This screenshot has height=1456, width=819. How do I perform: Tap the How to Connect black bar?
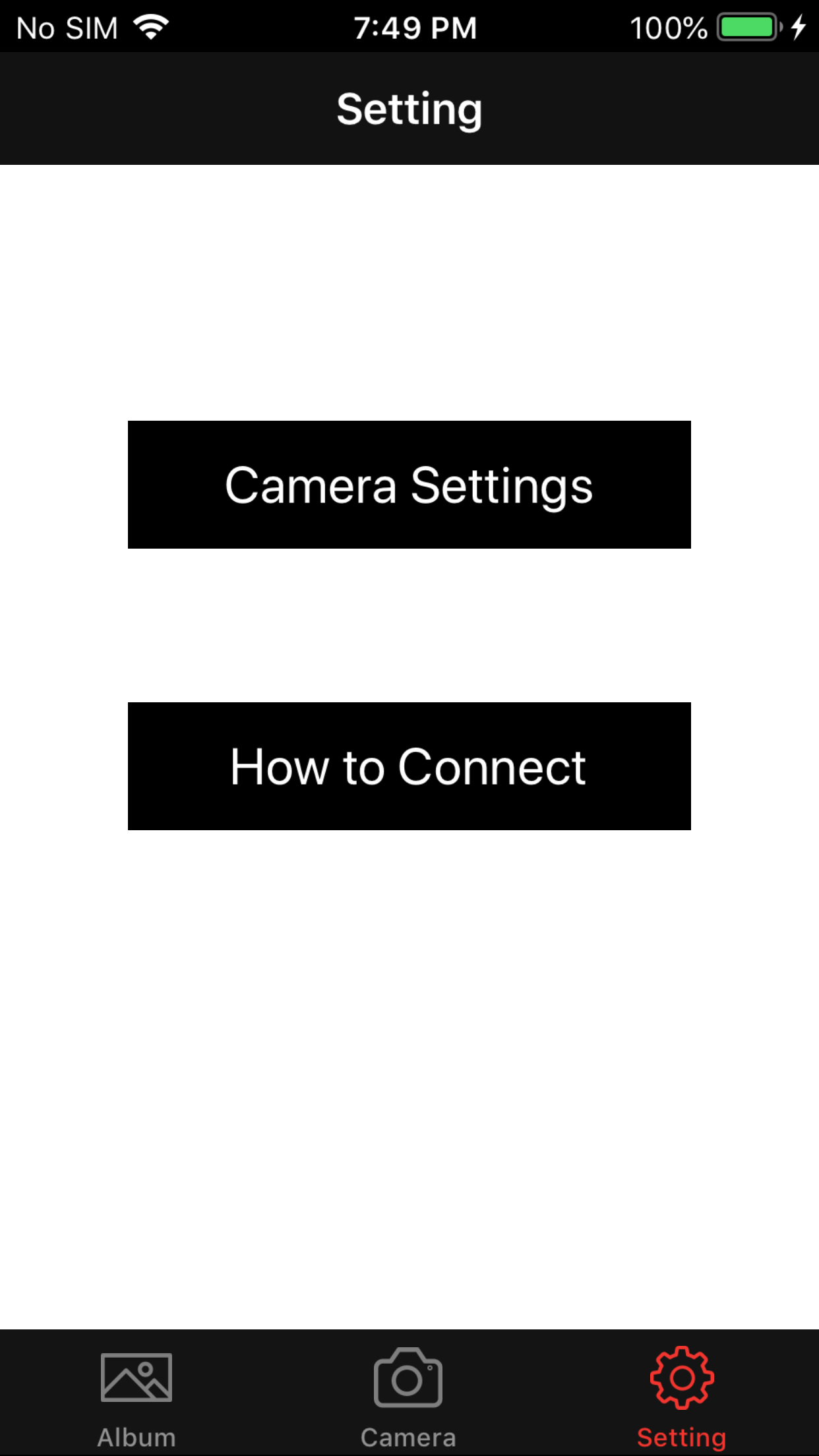(x=409, y=765)
